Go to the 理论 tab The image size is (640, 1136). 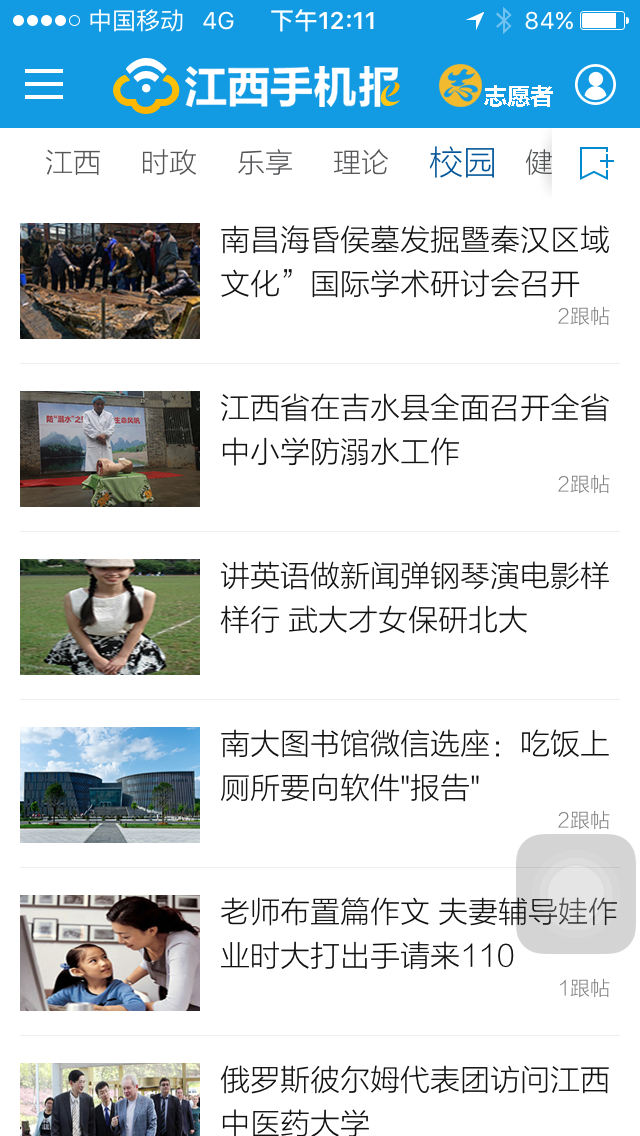(x=361, y=162)
